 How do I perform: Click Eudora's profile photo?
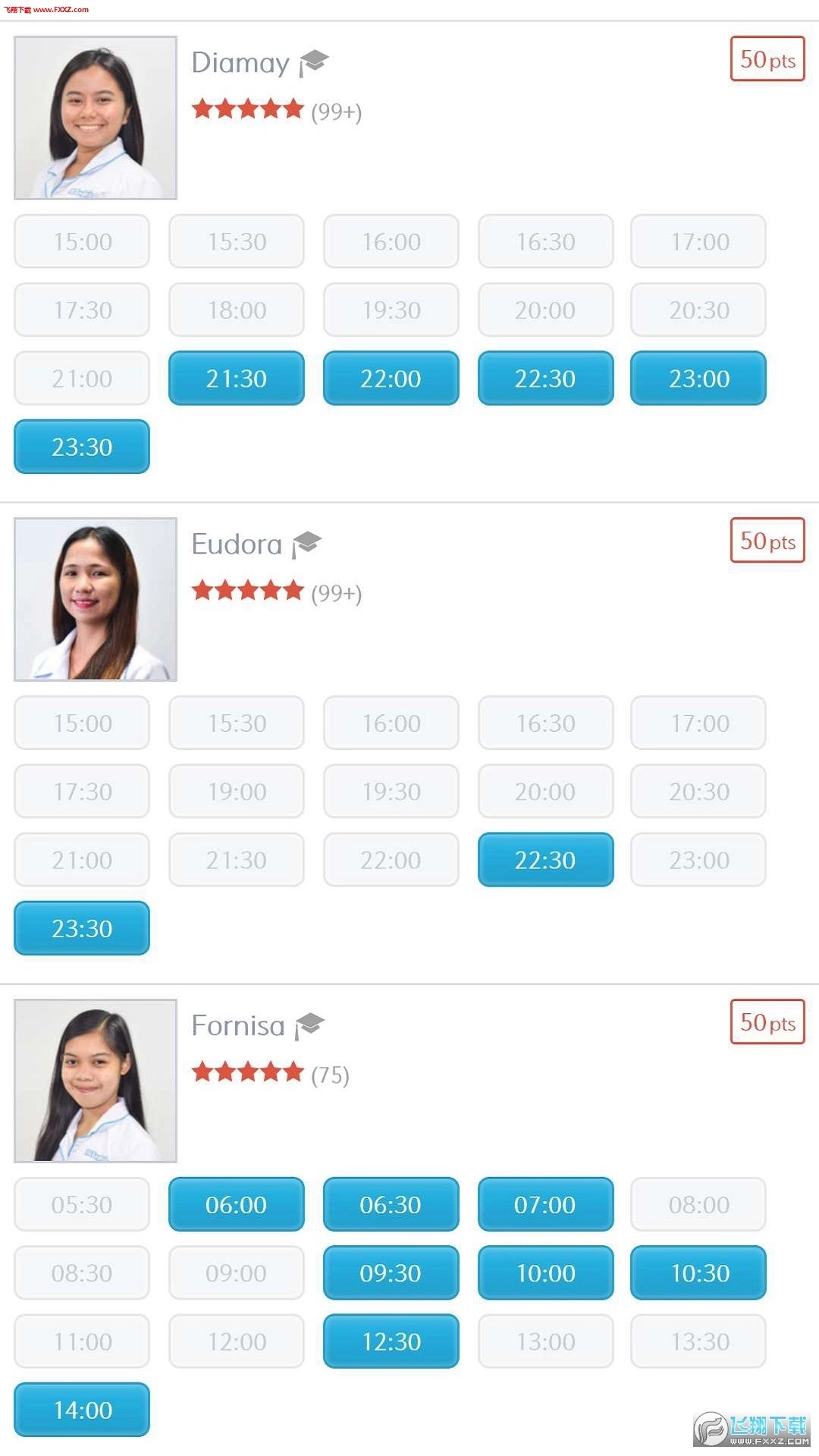click(x=95, y=598)
